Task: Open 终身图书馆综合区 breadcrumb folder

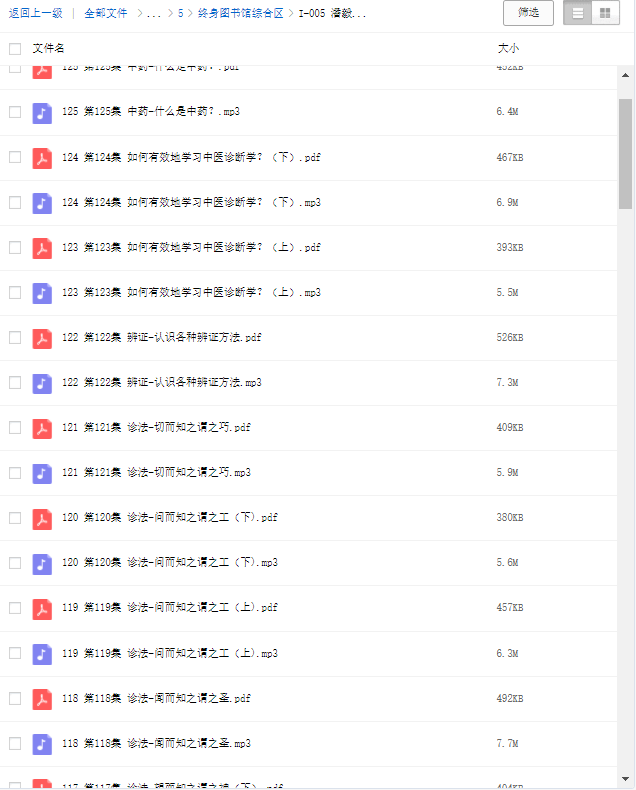Action: 241,14
